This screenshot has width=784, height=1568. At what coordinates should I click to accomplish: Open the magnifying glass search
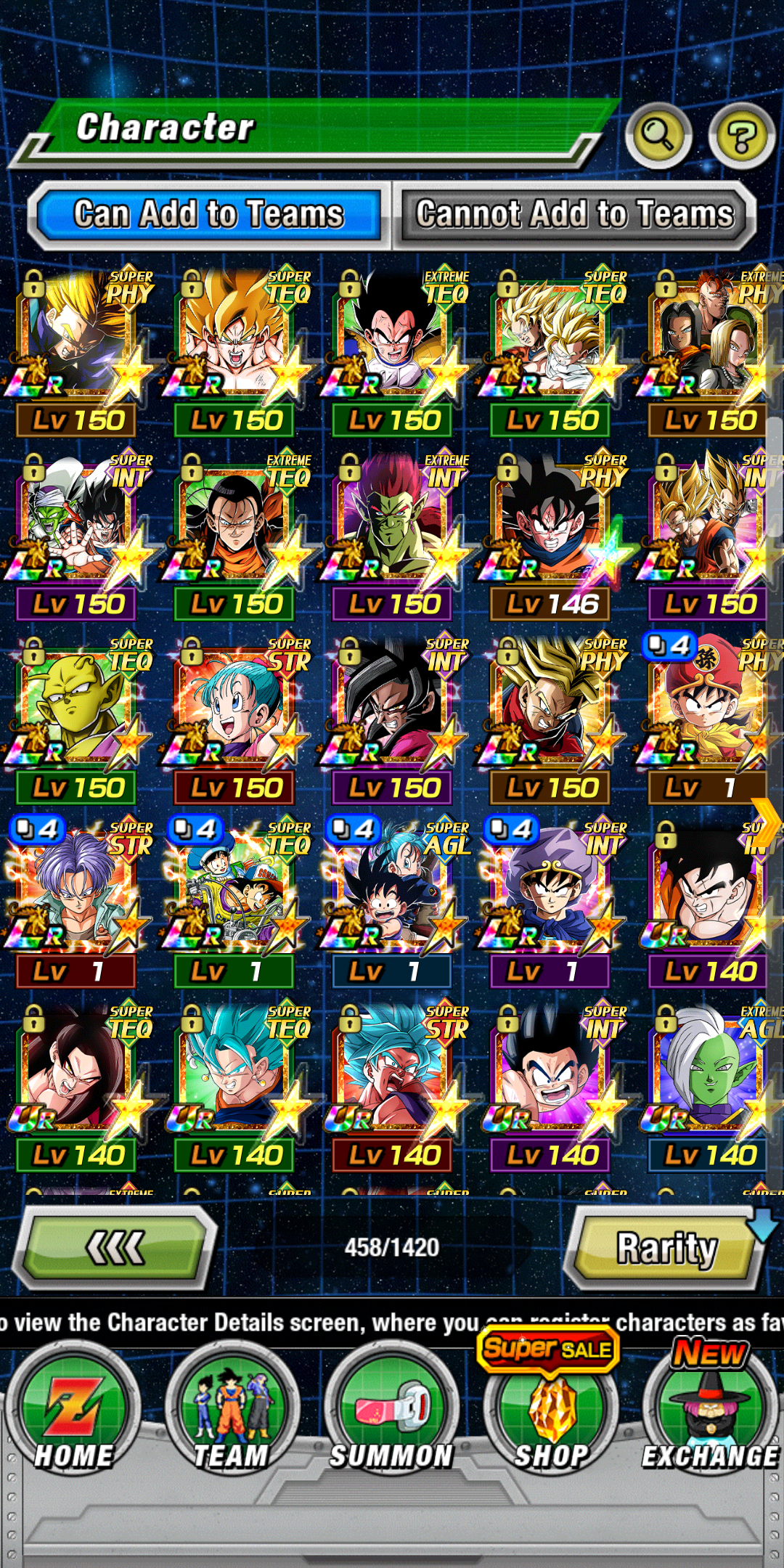coord(658,136)
